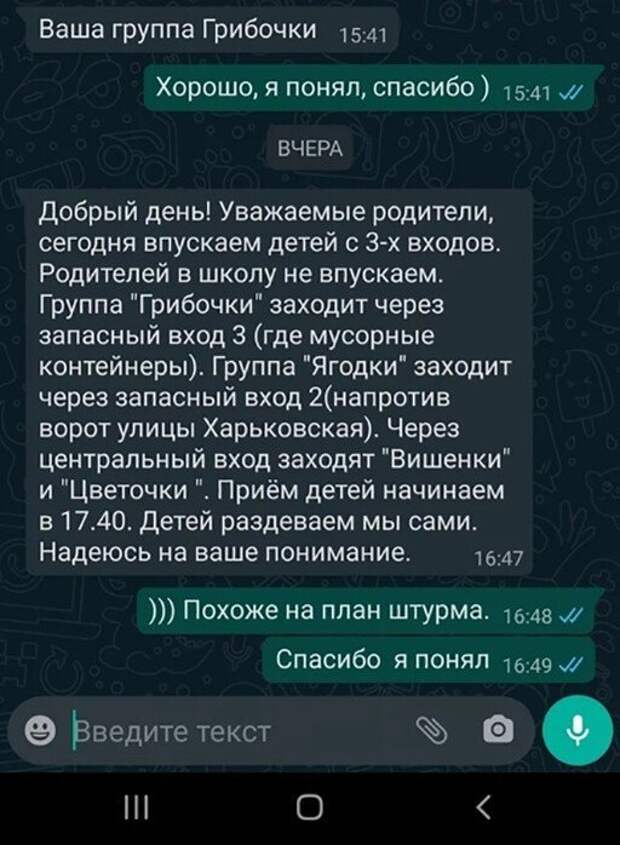Open the emoji picker
Image resolution: width=620 pixels, height=845 pixels.
coord(38,731)
